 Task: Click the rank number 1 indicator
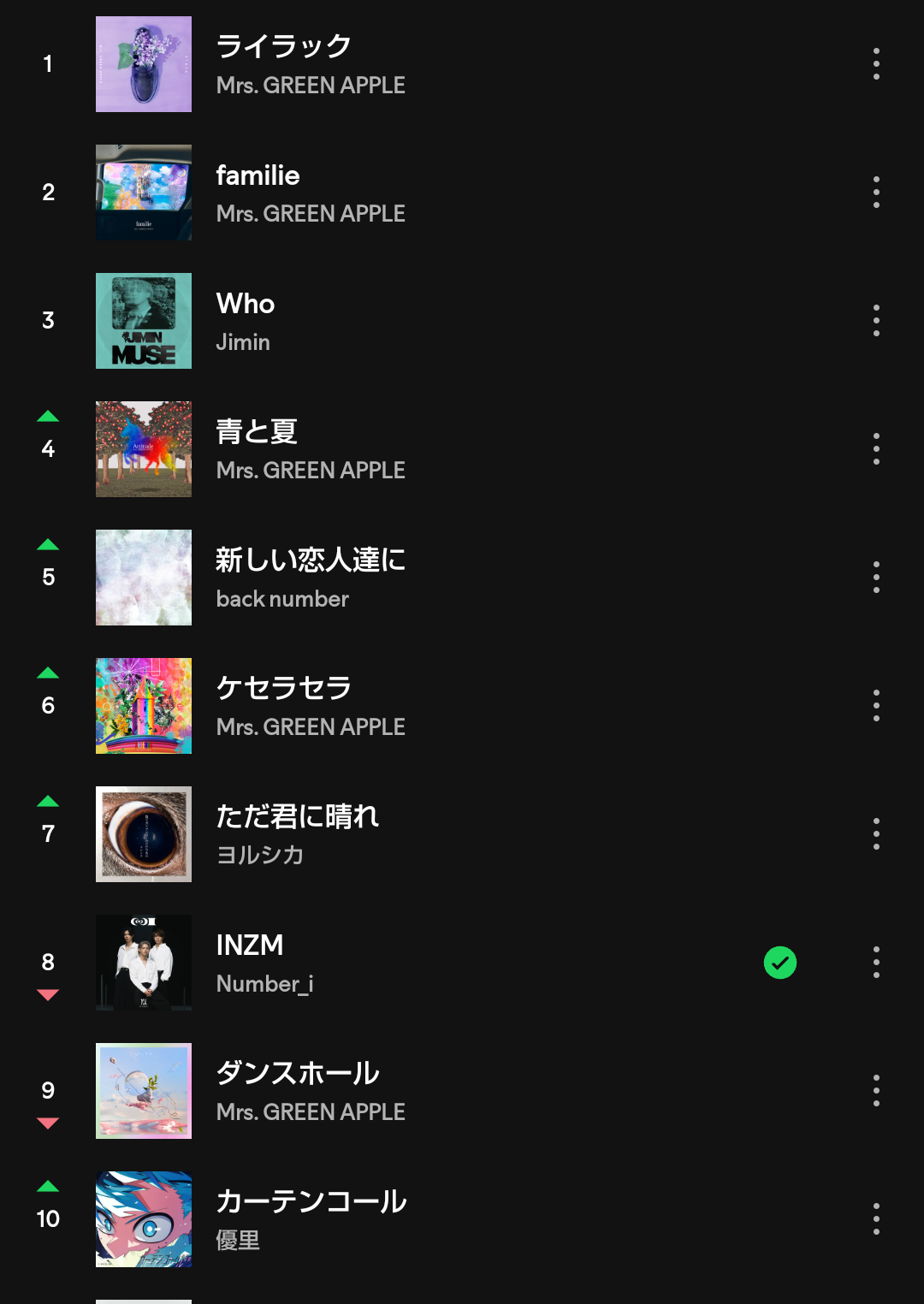48,63
